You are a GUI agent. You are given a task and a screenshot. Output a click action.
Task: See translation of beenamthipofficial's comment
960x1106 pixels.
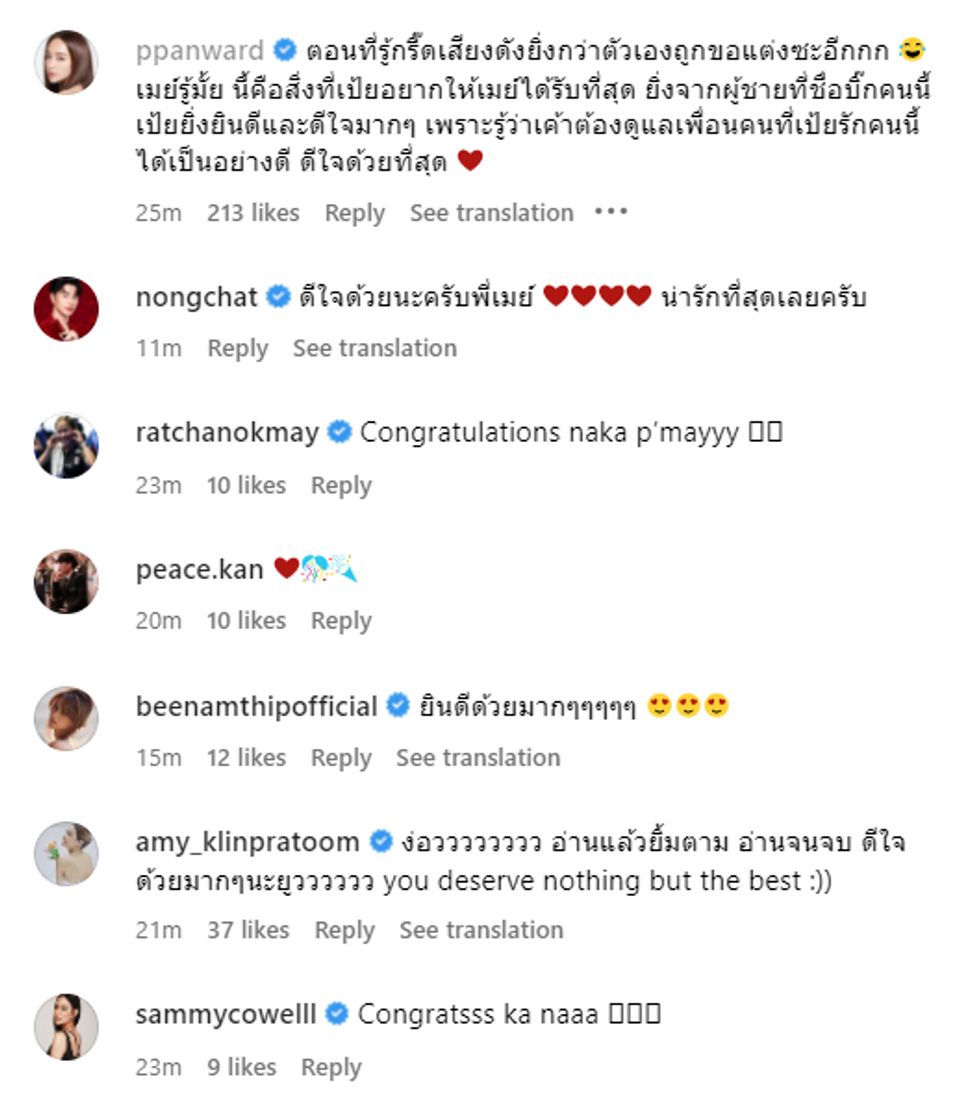point(477,758)
